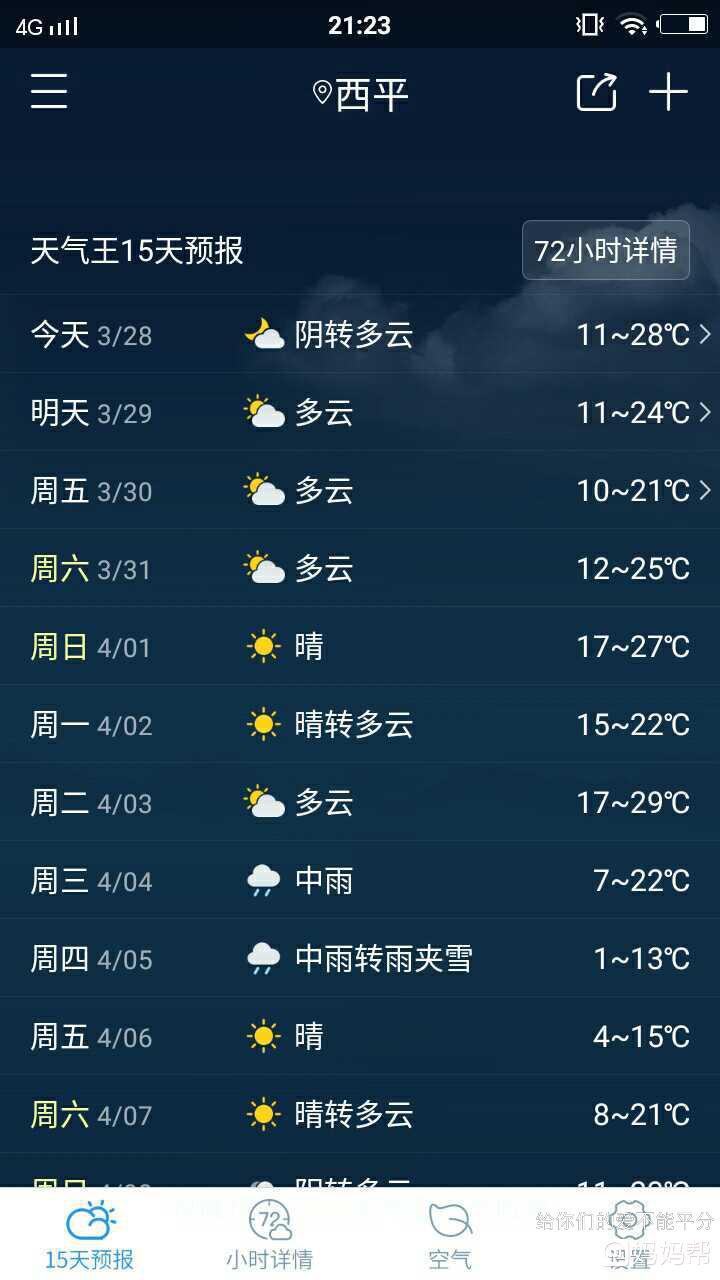This screenshot has width=720, height=1280.
Task: Open today's 3/28 forecast details
Action: coord(360,334)
